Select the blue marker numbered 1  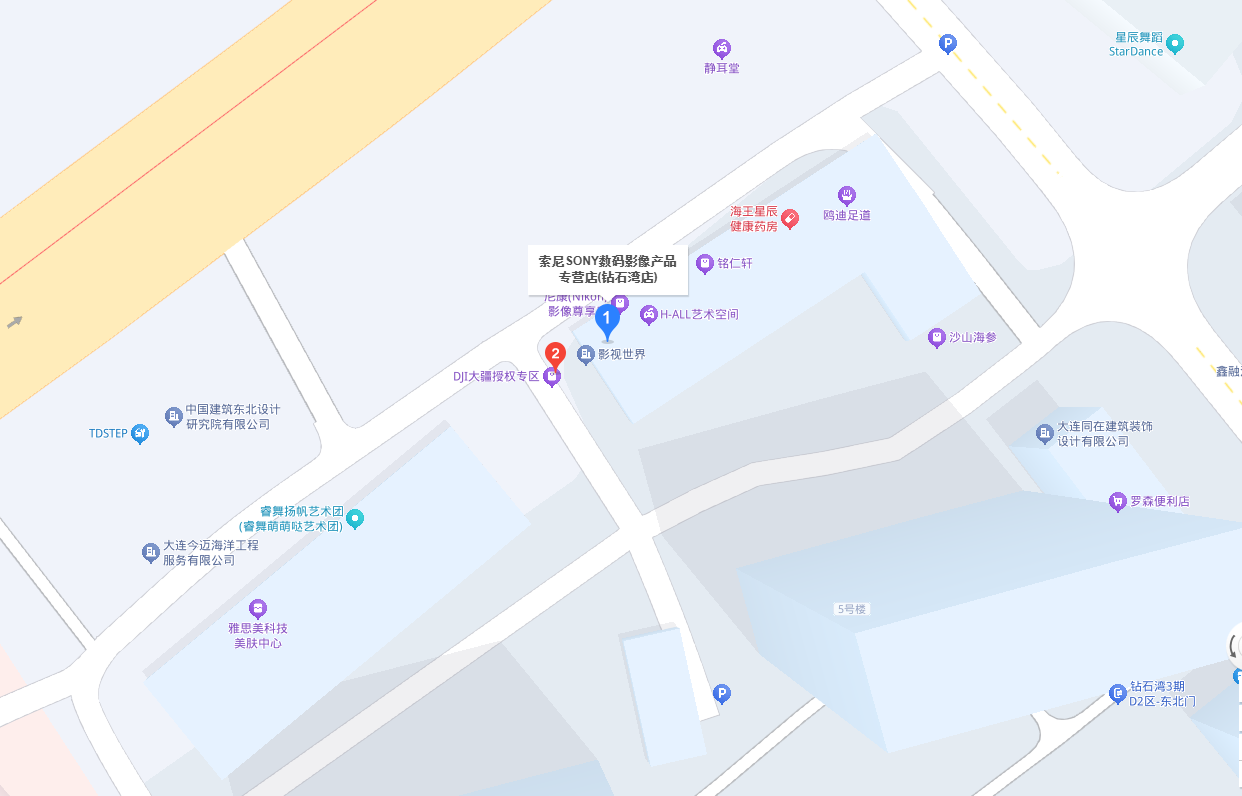point(607,321)
